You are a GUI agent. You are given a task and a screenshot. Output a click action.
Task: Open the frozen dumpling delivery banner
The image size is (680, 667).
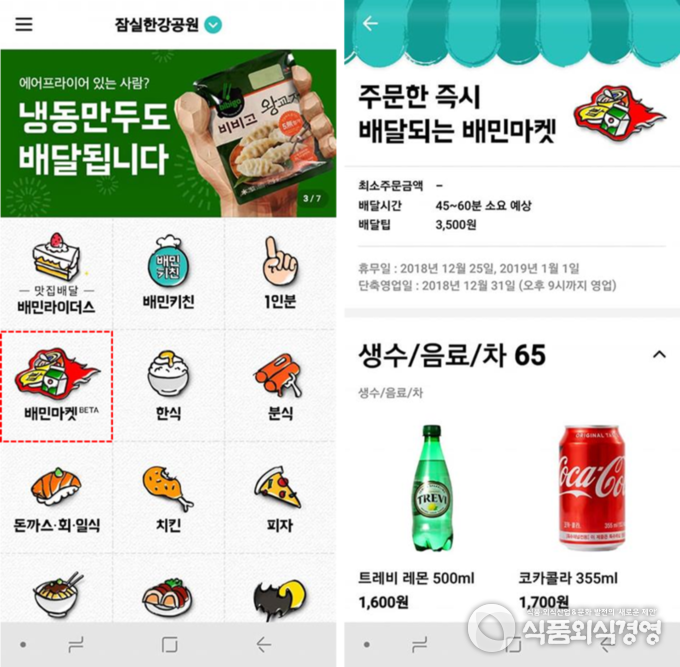tap(168, 132)
